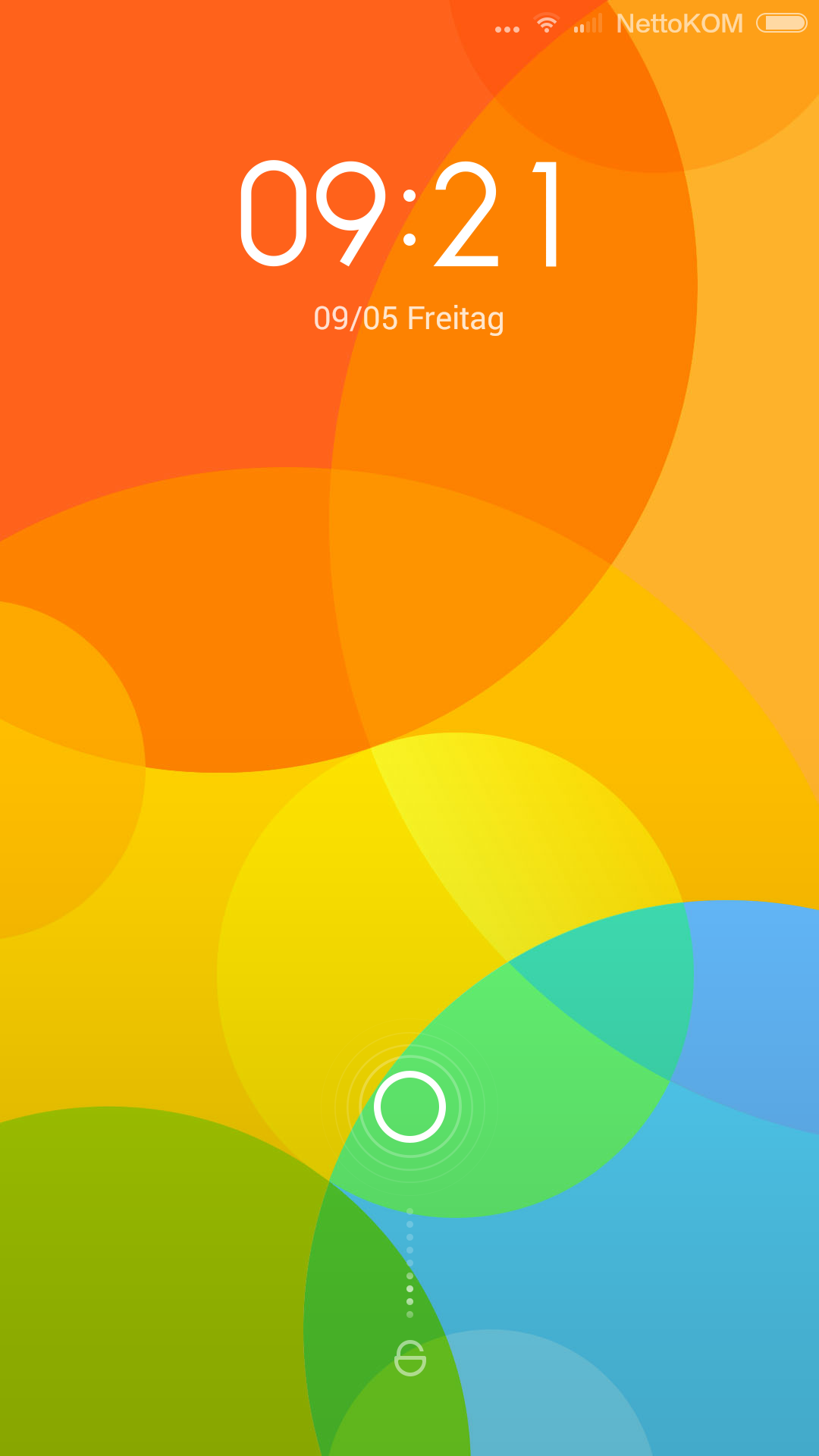Tap the unlock icon at the bottom
Image resolution: width=819 pixels, height=1456 pixels.
(x=410, y=1357)
